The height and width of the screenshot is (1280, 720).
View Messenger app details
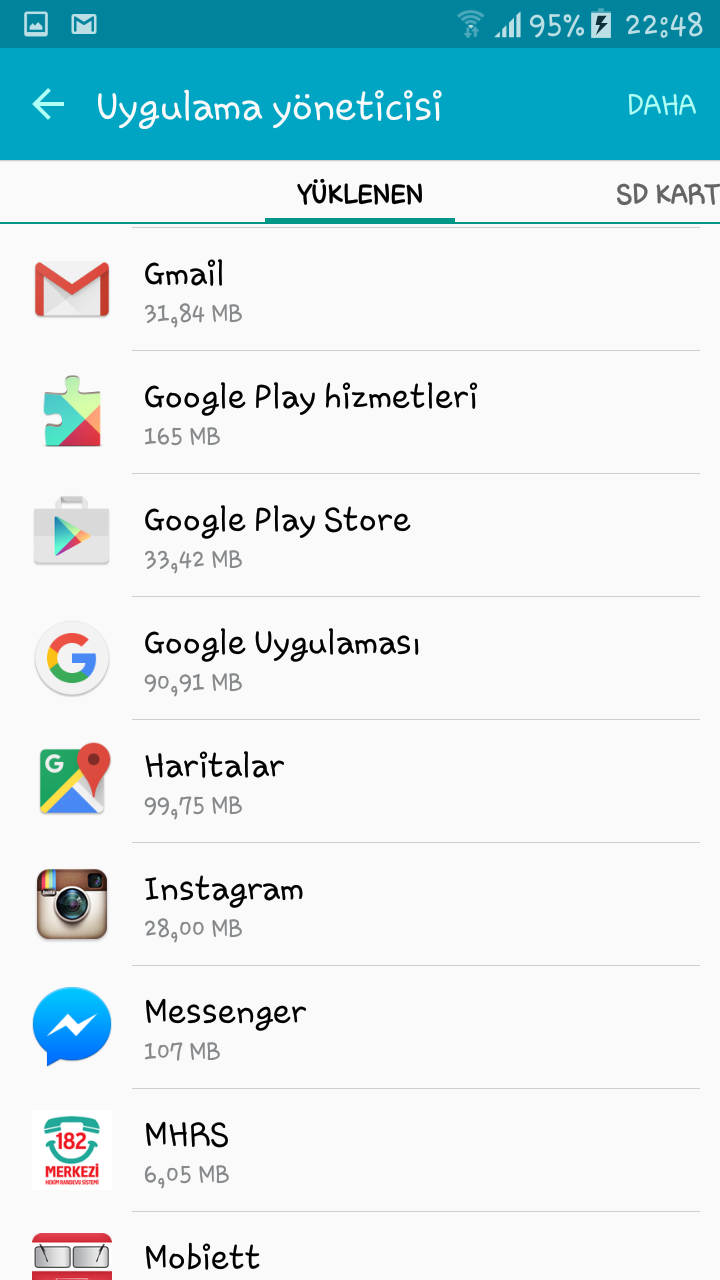pos(360,1027)
